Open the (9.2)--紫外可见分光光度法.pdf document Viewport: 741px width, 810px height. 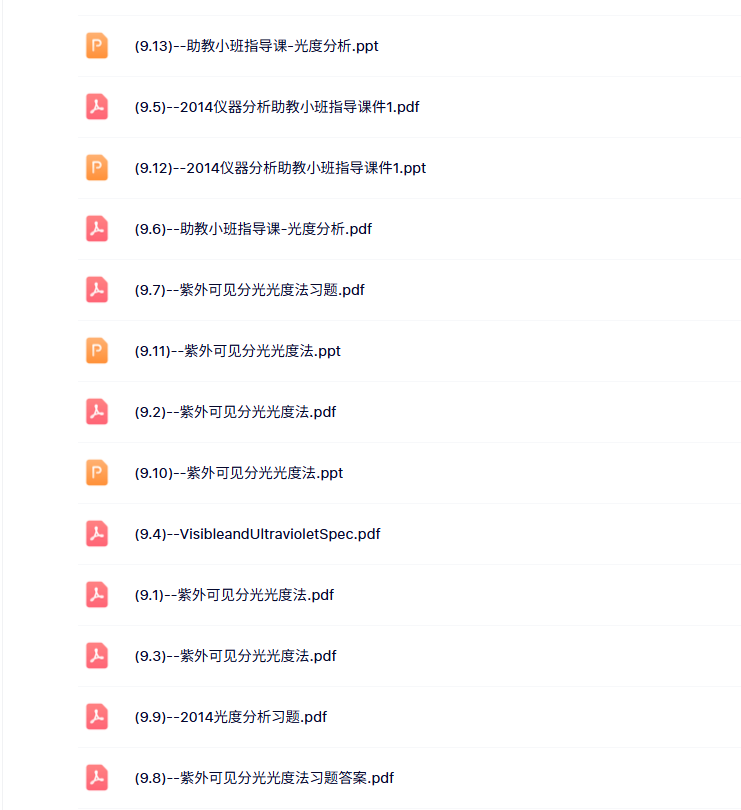pos(235,412)
